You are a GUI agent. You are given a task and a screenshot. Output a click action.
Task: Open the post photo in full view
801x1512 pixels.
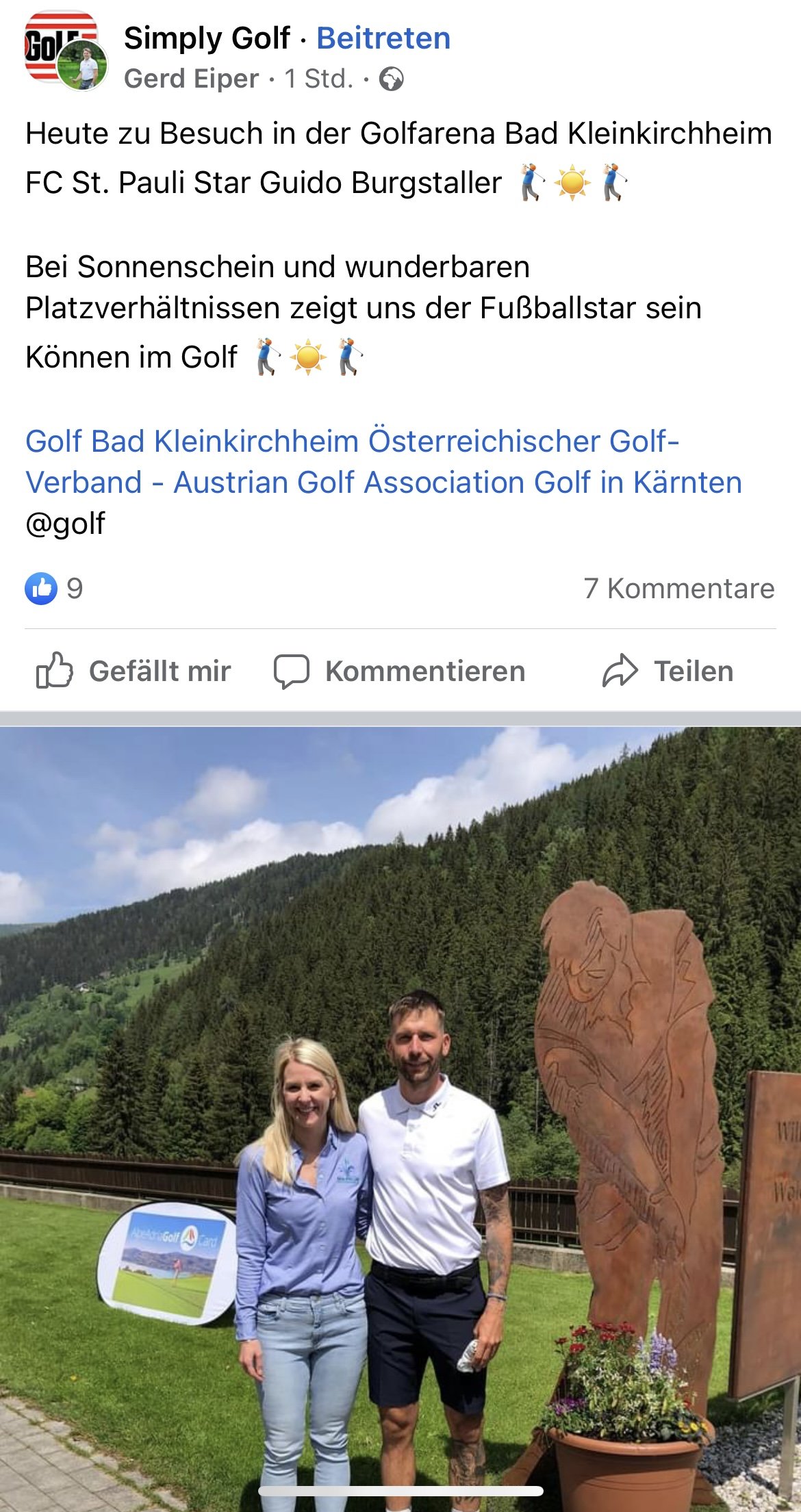(400, 1118)
